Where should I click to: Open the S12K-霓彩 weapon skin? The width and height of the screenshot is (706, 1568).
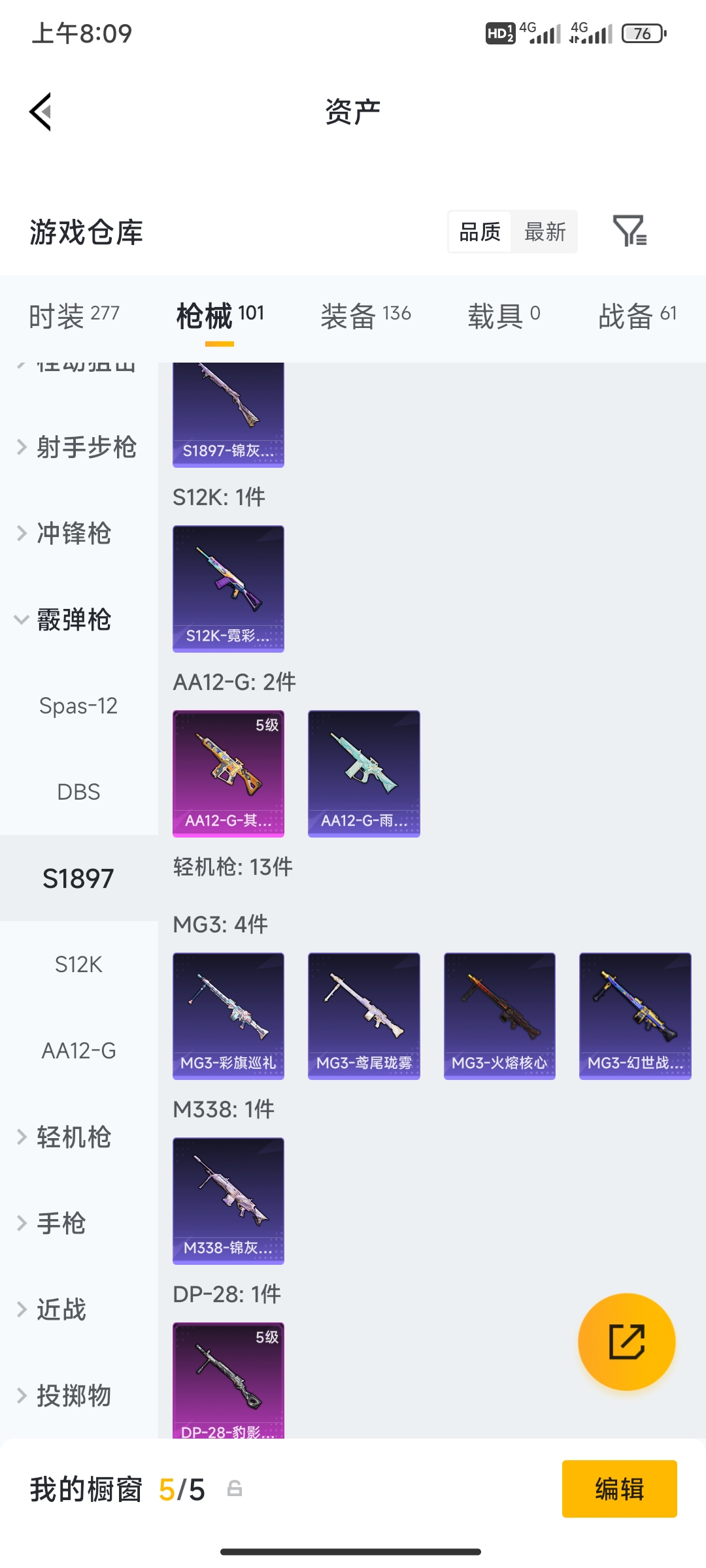coord(228,589)
